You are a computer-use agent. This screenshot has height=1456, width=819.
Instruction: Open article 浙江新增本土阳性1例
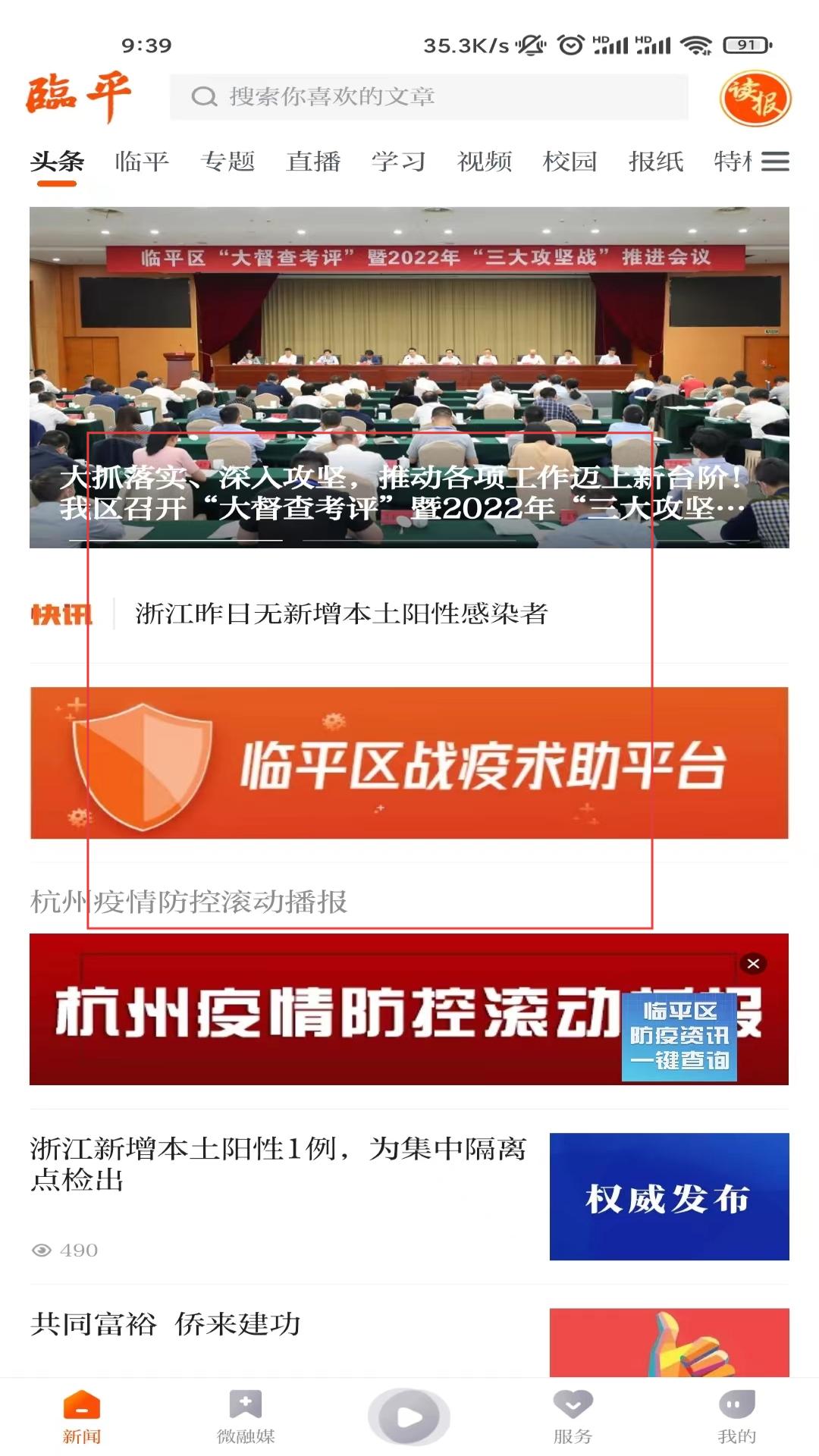pos(278,1164)
